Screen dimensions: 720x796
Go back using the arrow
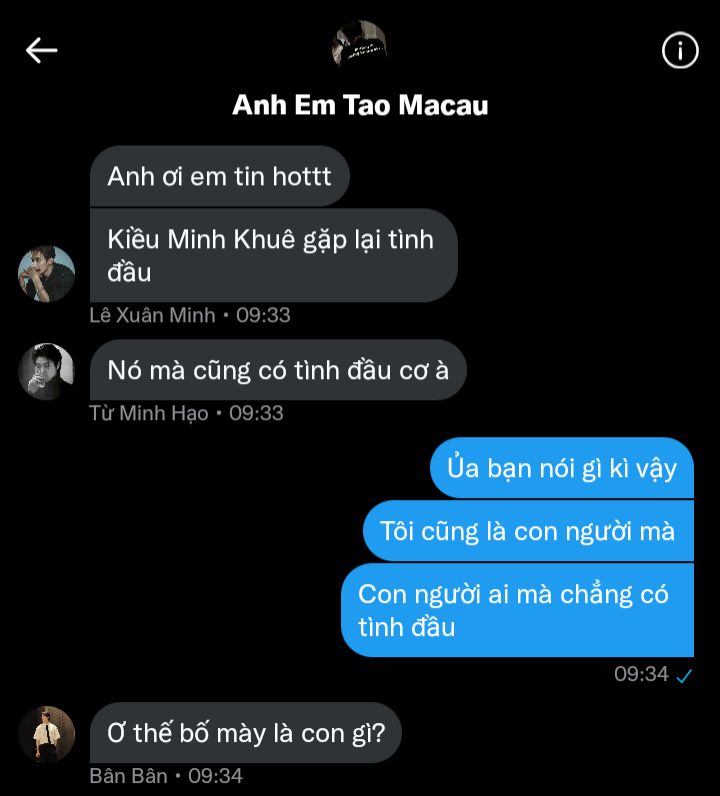pyautogui.click(x=41, y=50)
